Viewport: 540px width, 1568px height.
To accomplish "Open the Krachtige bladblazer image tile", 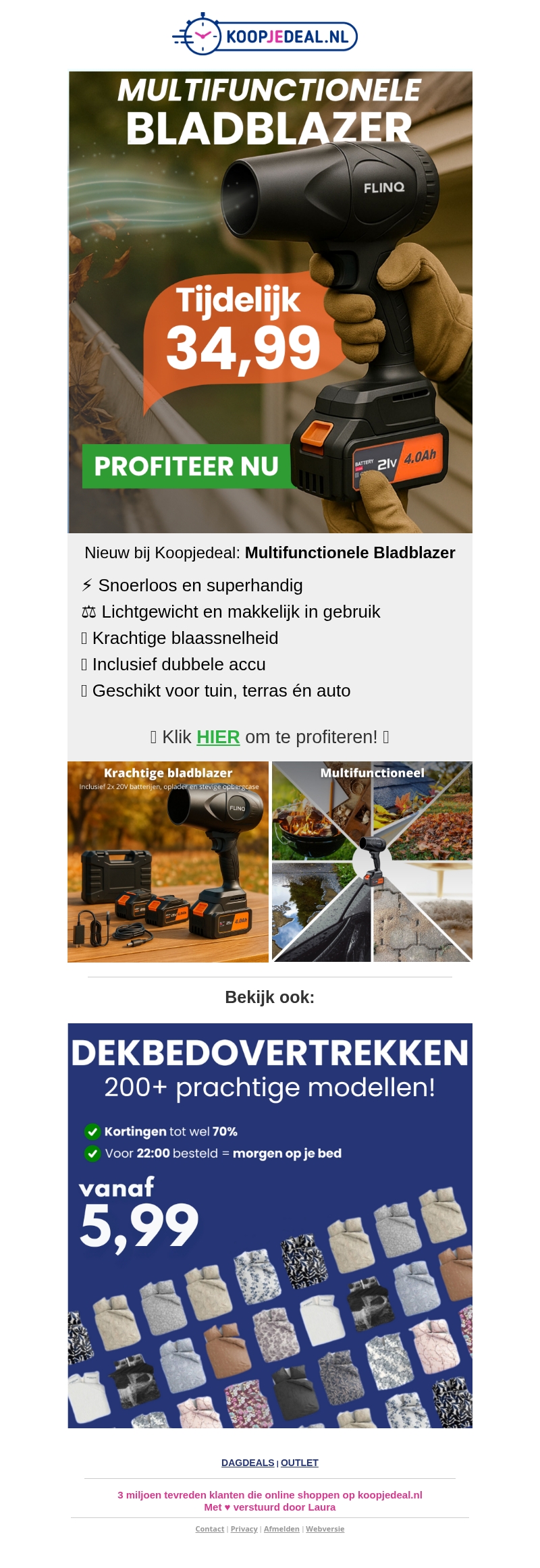I will pos(168,862).
